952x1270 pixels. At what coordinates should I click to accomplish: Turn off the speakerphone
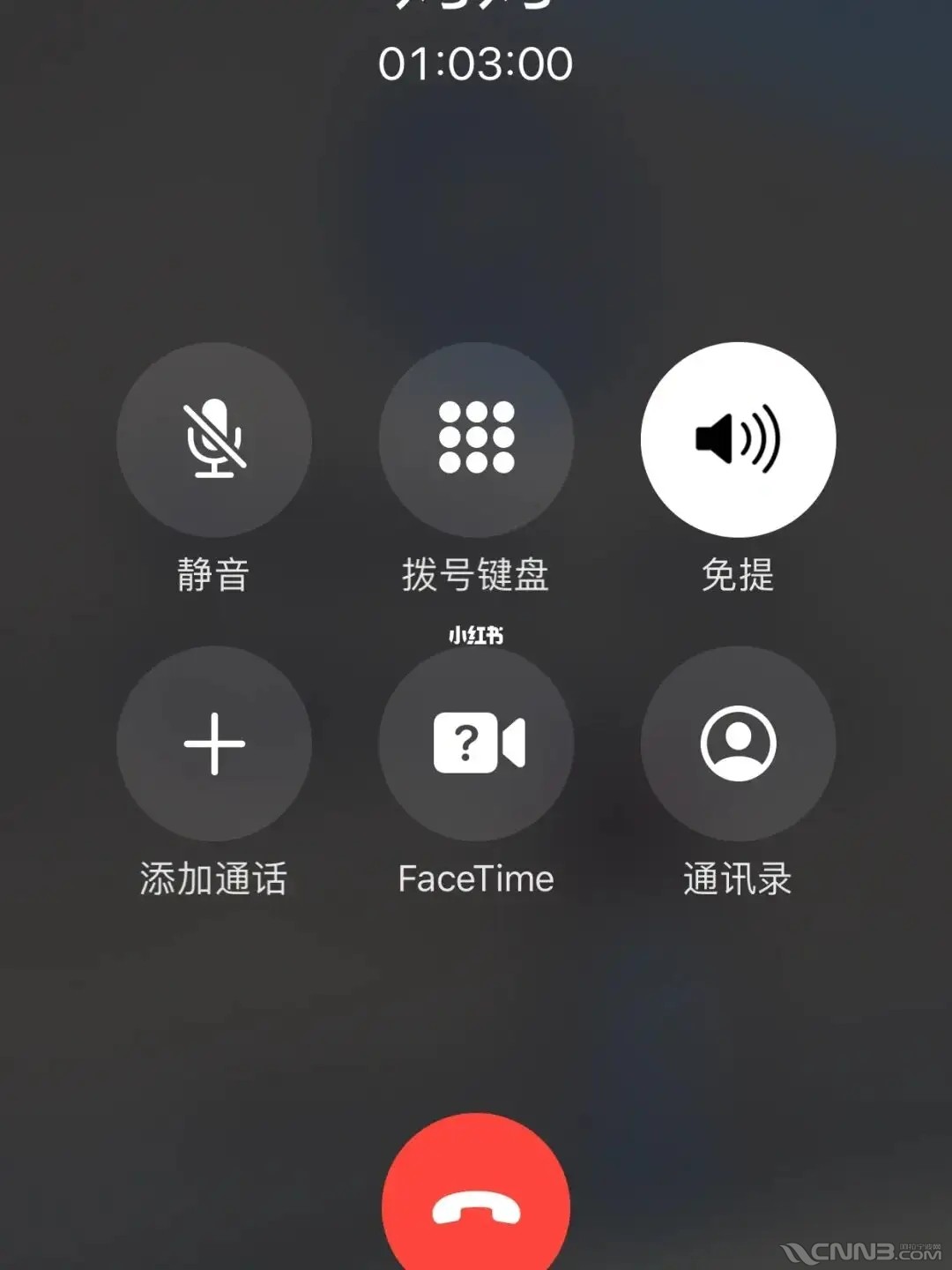coord(738,439)
